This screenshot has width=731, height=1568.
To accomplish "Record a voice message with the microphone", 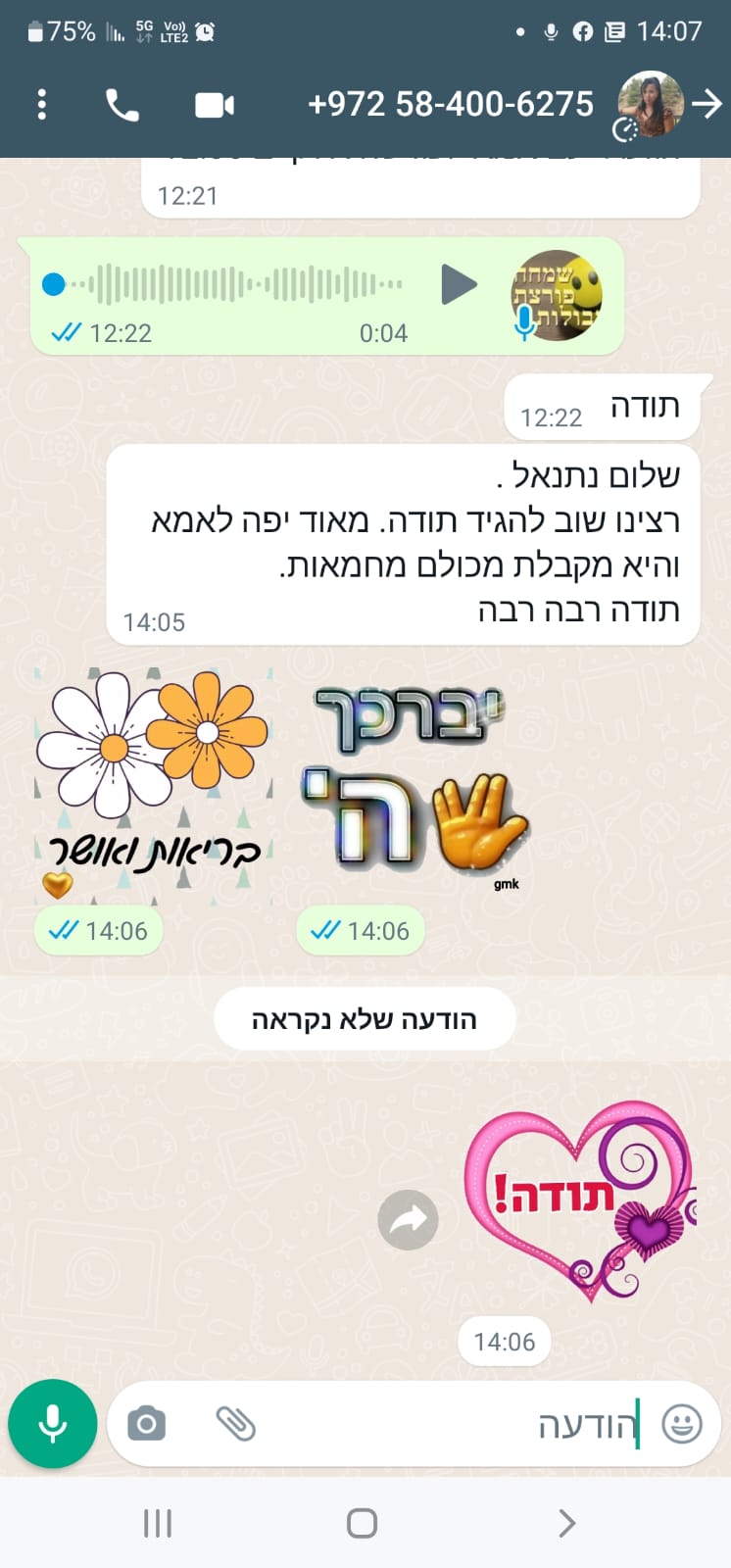I will click(53, 1423).
